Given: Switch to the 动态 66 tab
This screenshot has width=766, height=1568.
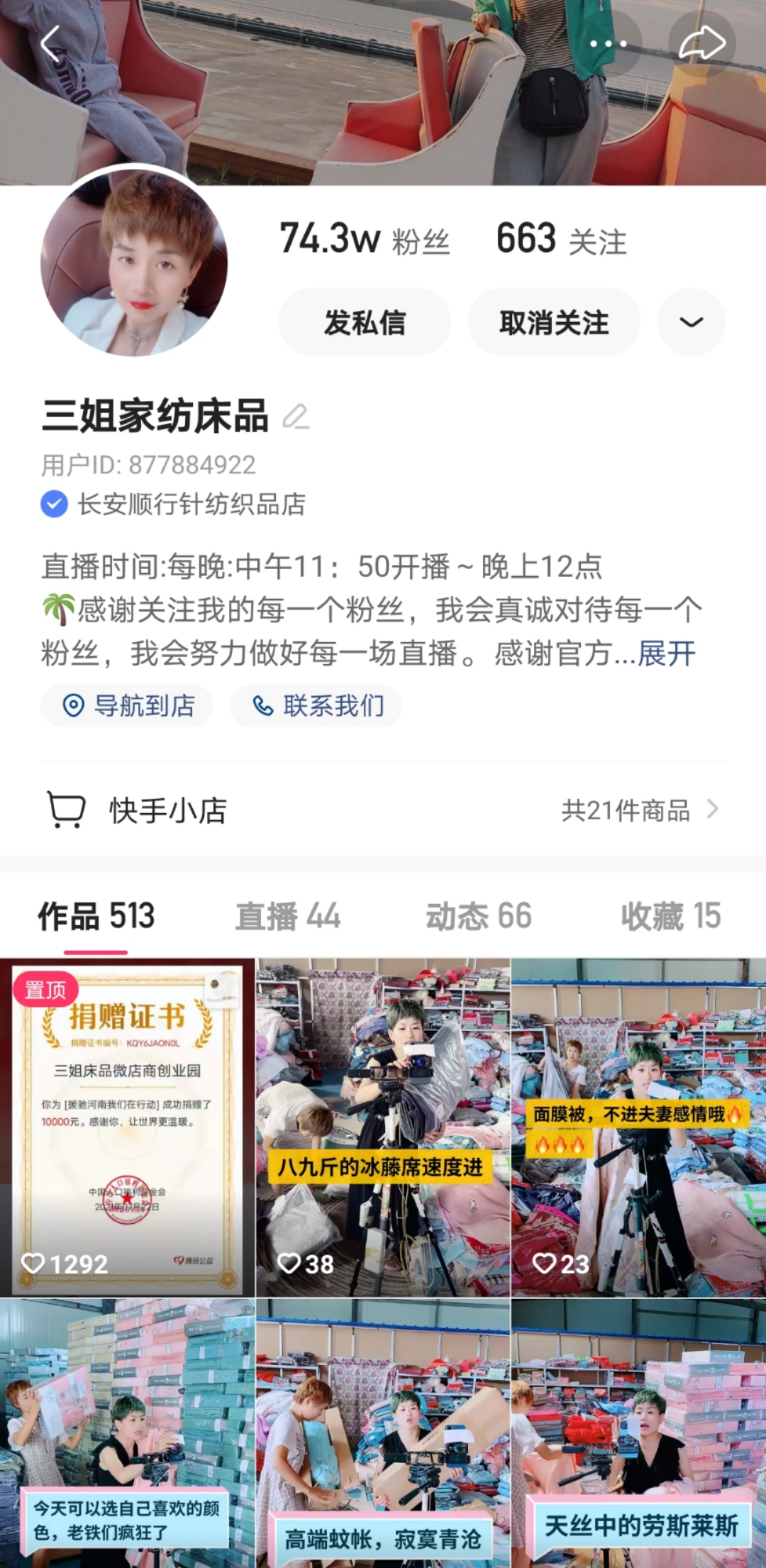Looking at the screenshot, I should click(479, 916).
